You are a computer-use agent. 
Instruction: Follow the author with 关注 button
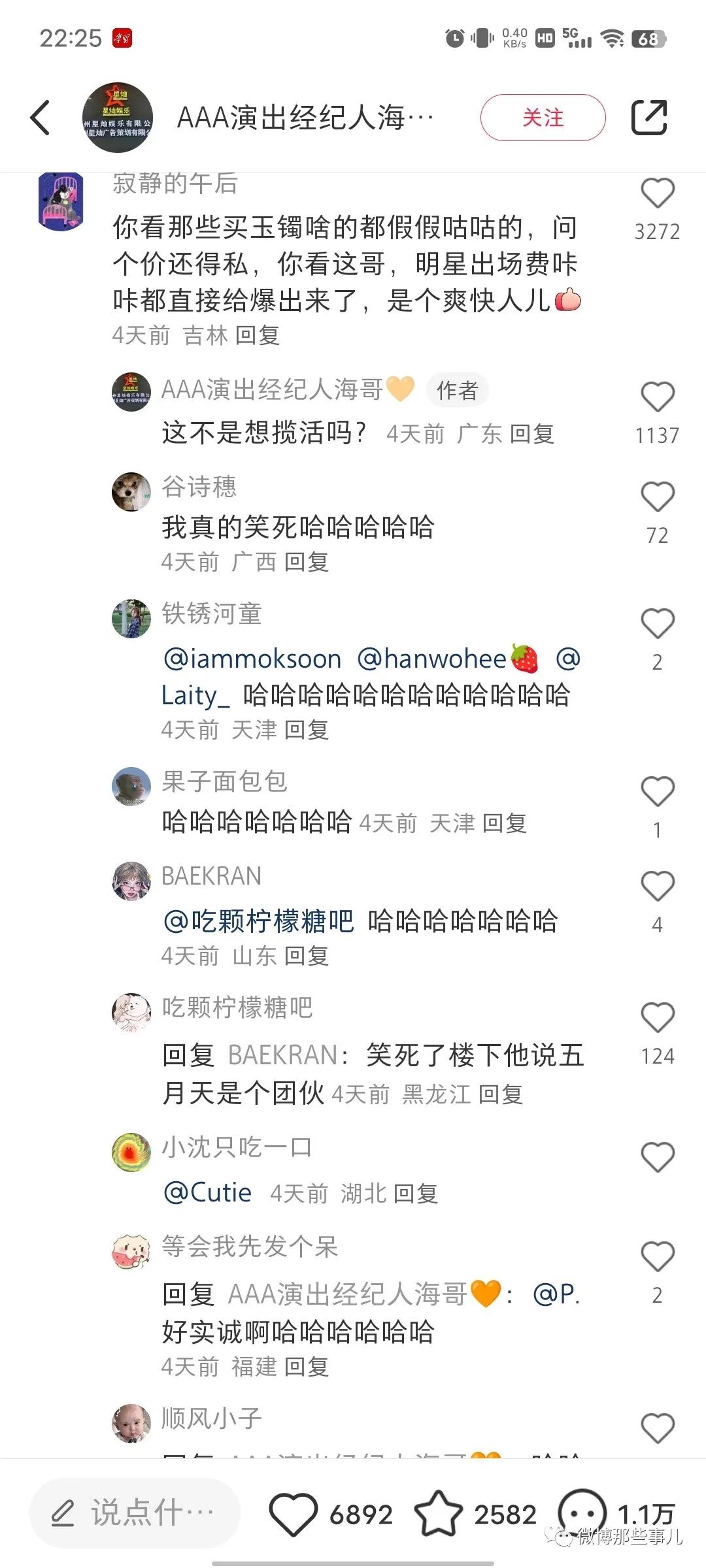point(543,118)
